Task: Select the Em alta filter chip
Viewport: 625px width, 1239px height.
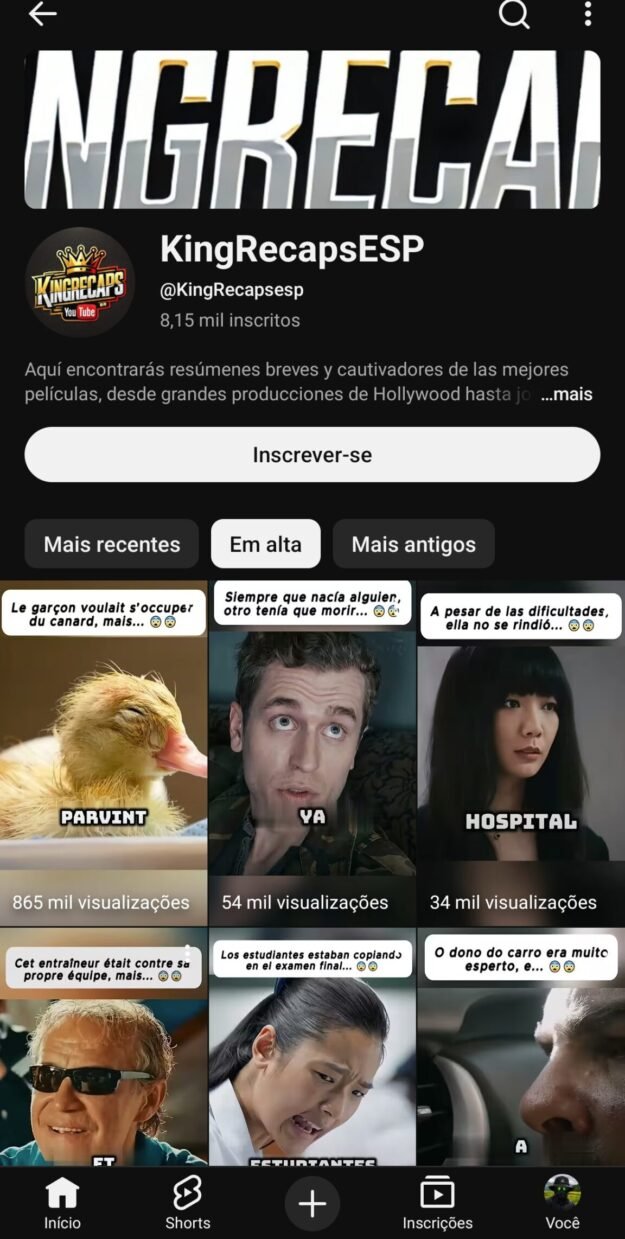Action: click(x=266, y=545)
